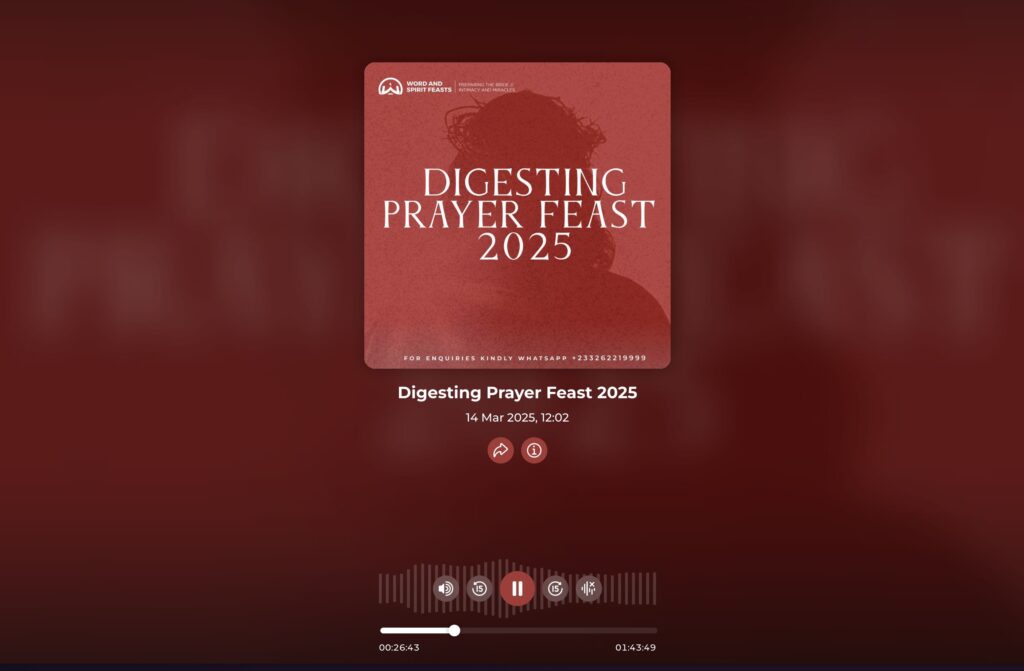Skip forward 15 seconds
1024x671 pixels.
click(x=555, y=589)
